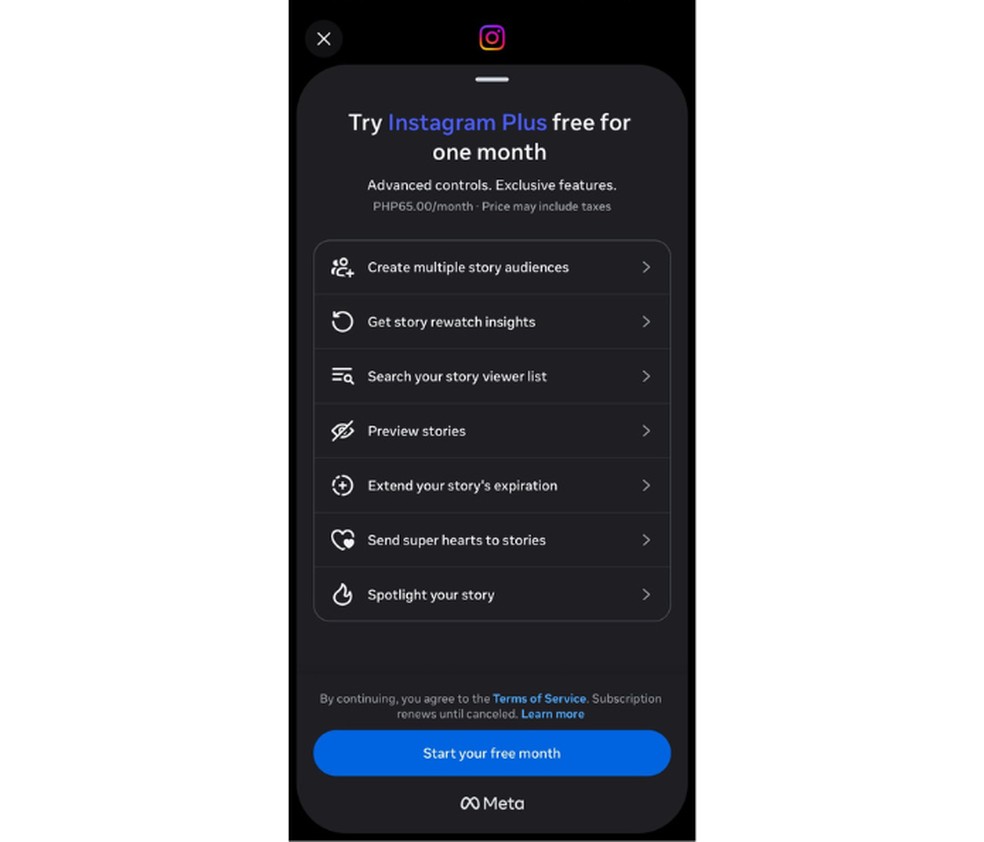This screenshot has height=842, width=984.
Task: Close the Instagram Plus offer
Action: click(323, 39)
